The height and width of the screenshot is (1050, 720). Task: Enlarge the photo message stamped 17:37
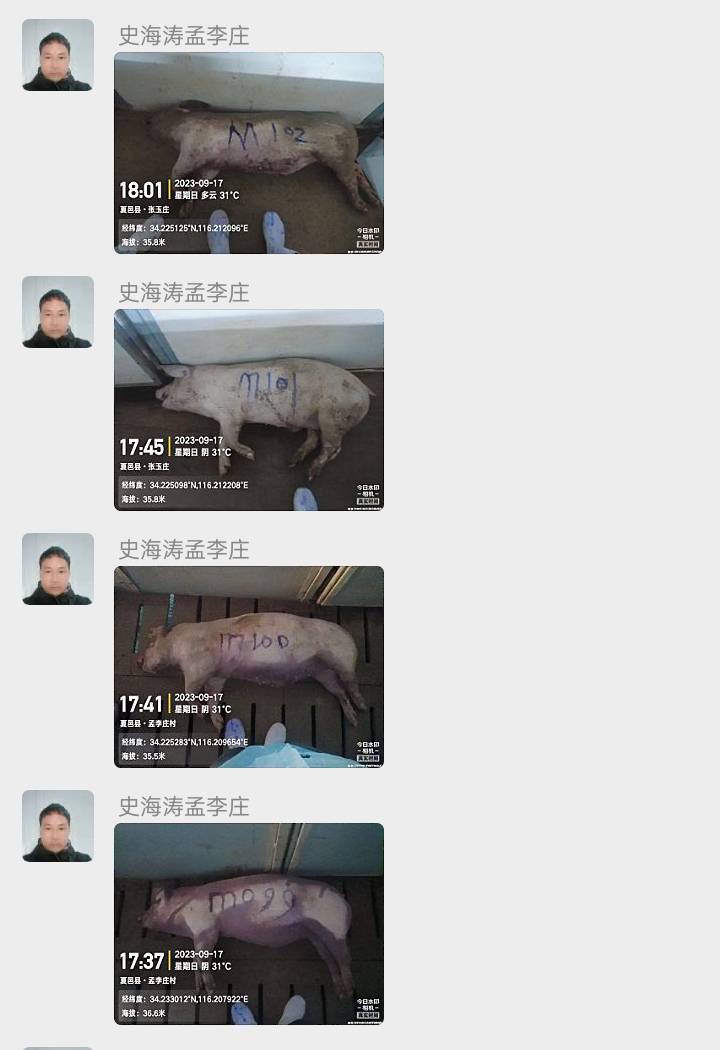249,924
